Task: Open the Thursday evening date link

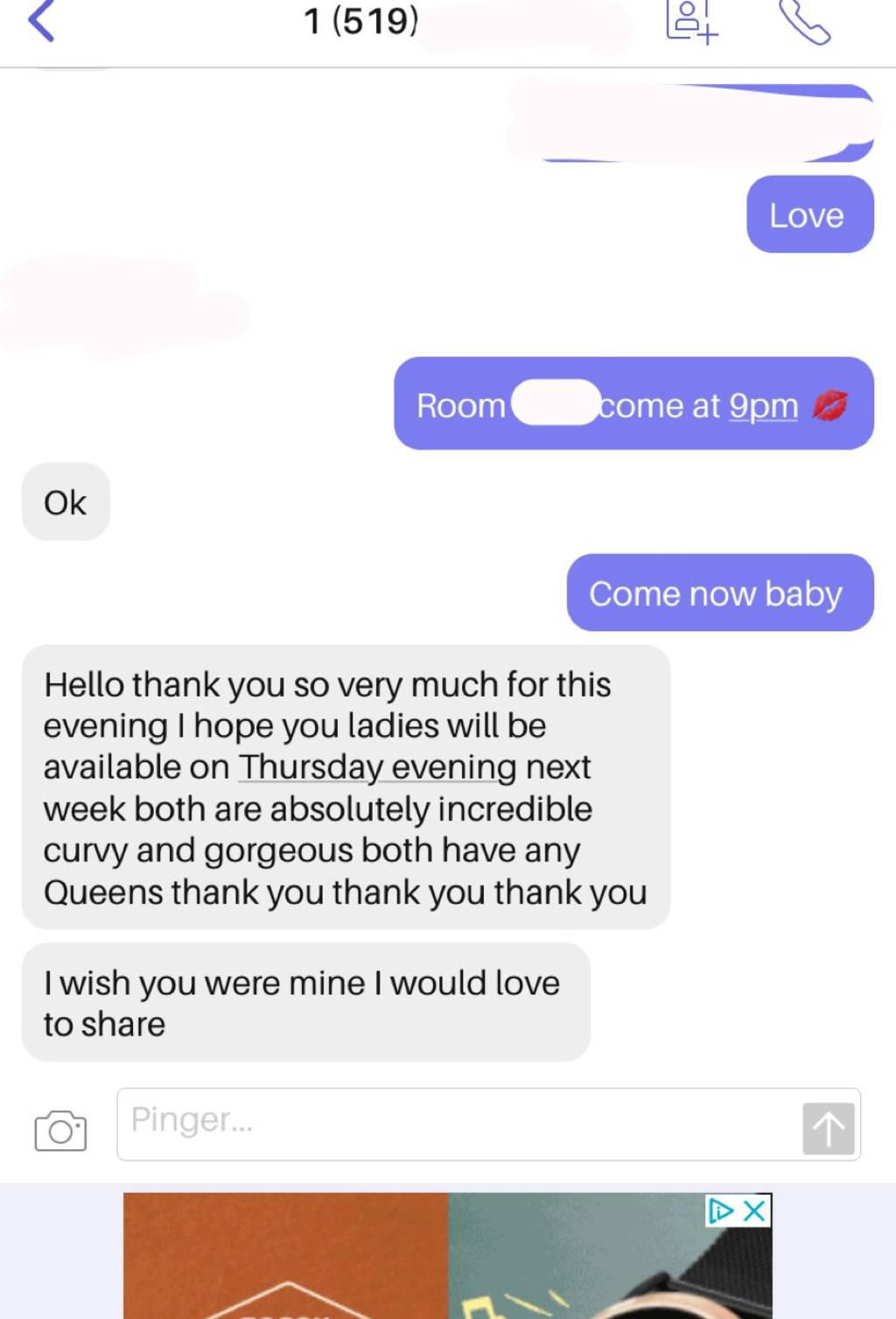Action: [x=377, y=768]
